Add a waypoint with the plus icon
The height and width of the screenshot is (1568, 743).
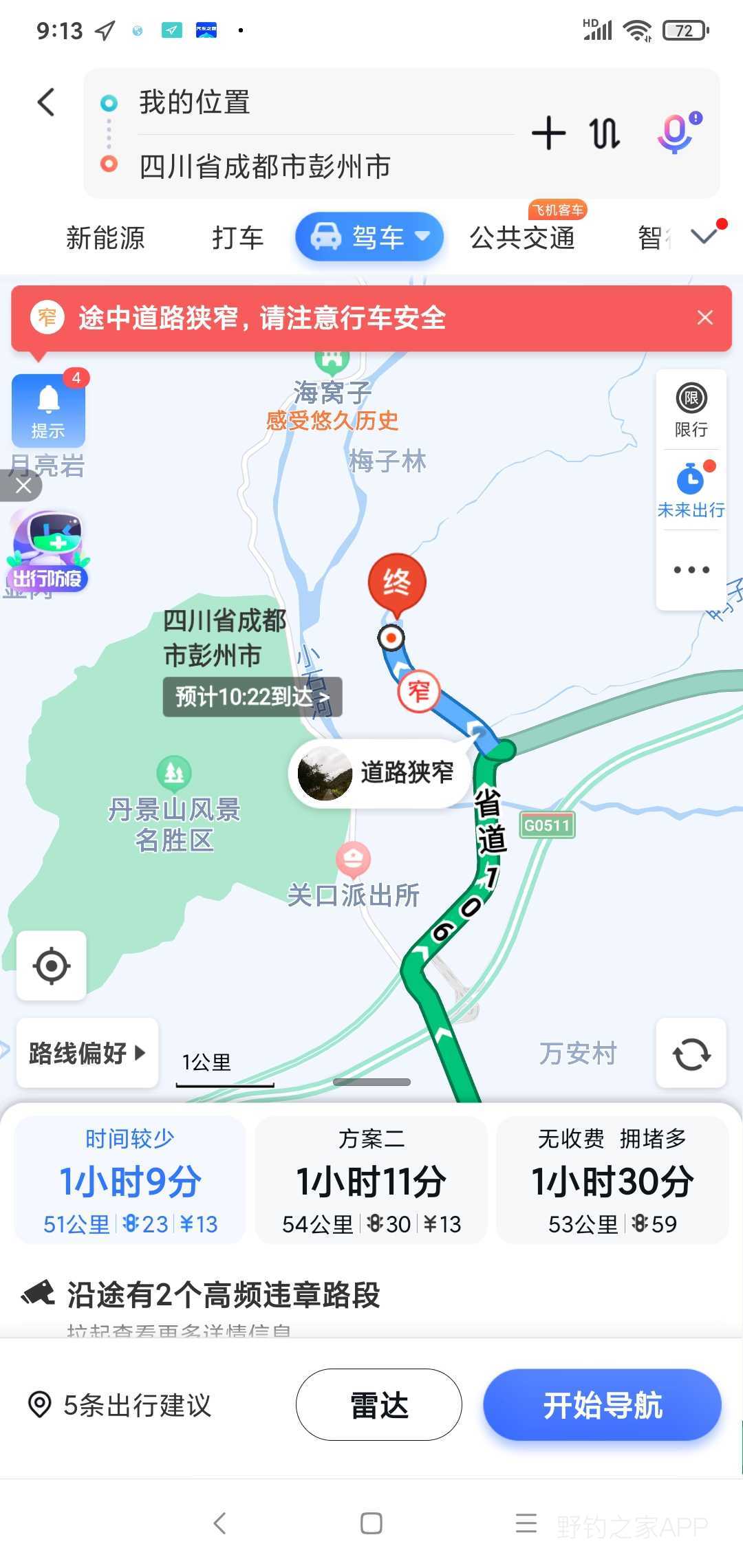click(548, 133)
